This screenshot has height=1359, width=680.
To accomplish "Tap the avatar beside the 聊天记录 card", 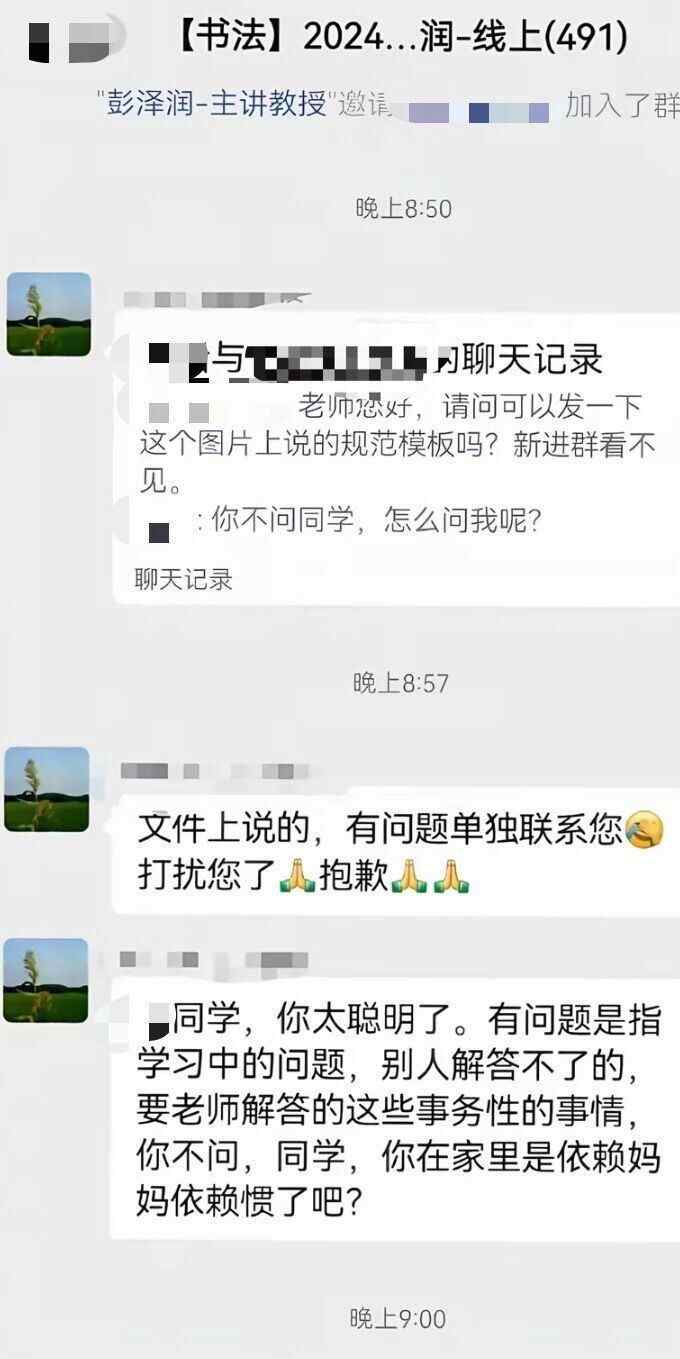I will point(49,314).
